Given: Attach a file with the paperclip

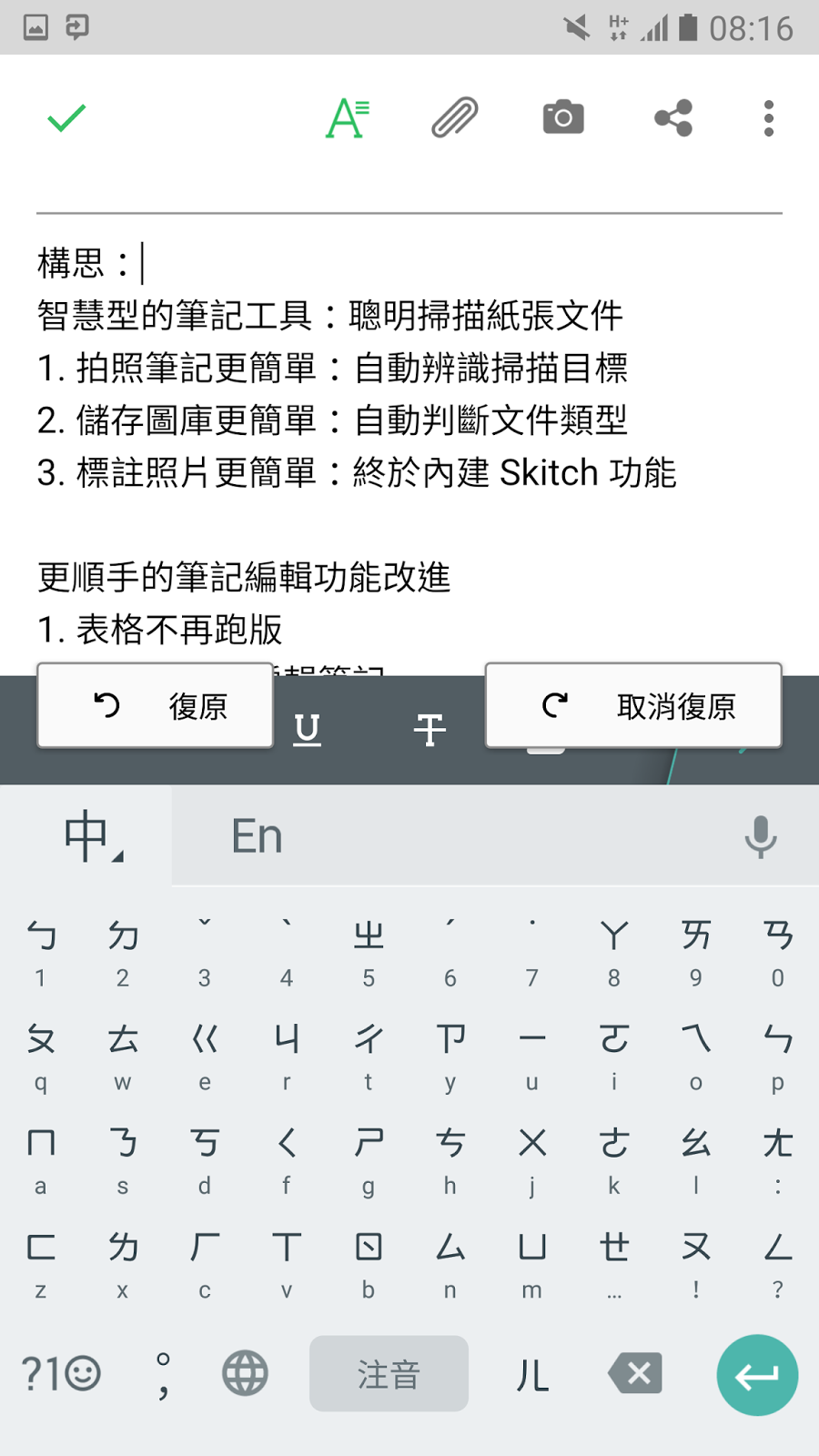Looking at the screenshot, I should (x=454, y=118).
